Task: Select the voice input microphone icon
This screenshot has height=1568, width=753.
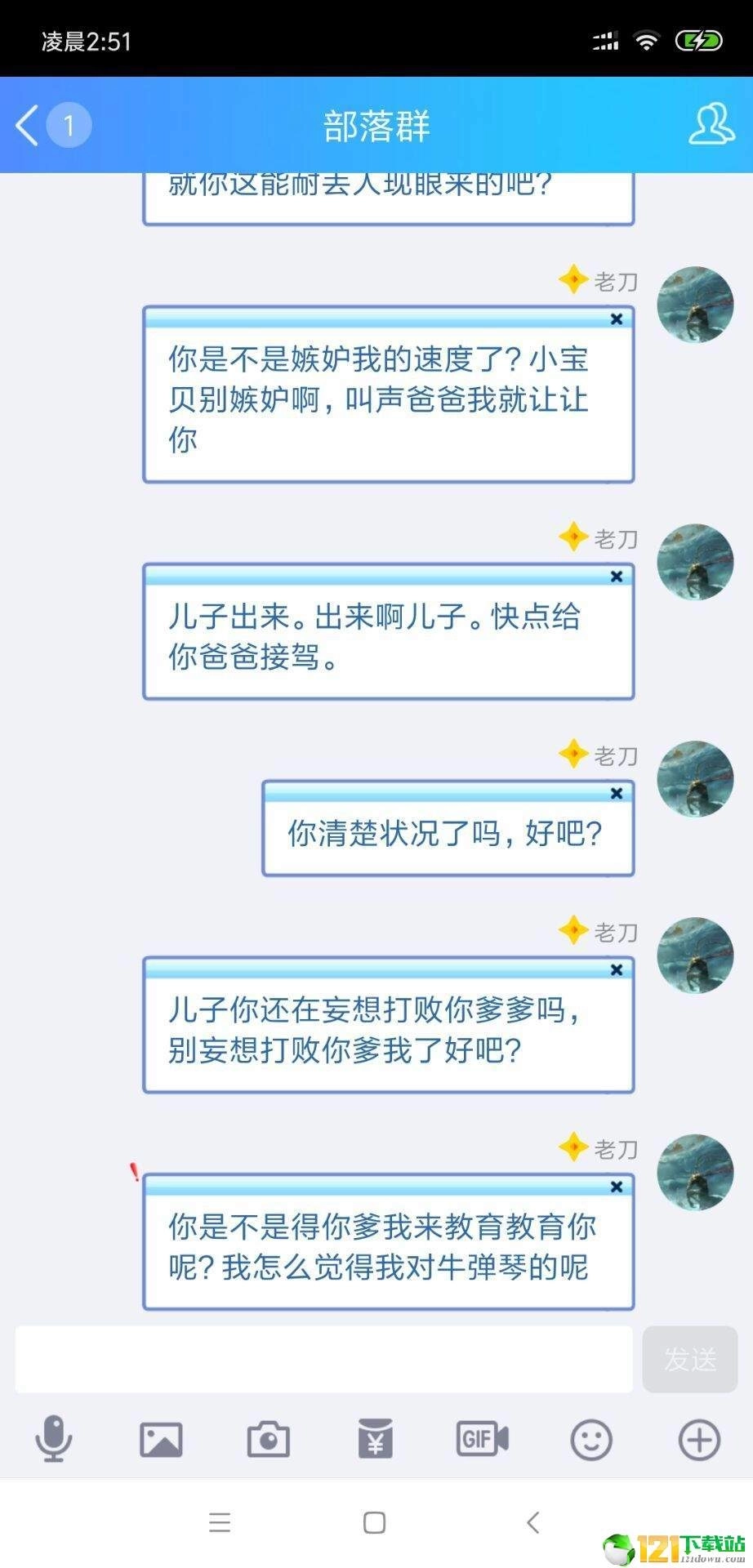Action: pyautogui.click(x=53, y=1440)
